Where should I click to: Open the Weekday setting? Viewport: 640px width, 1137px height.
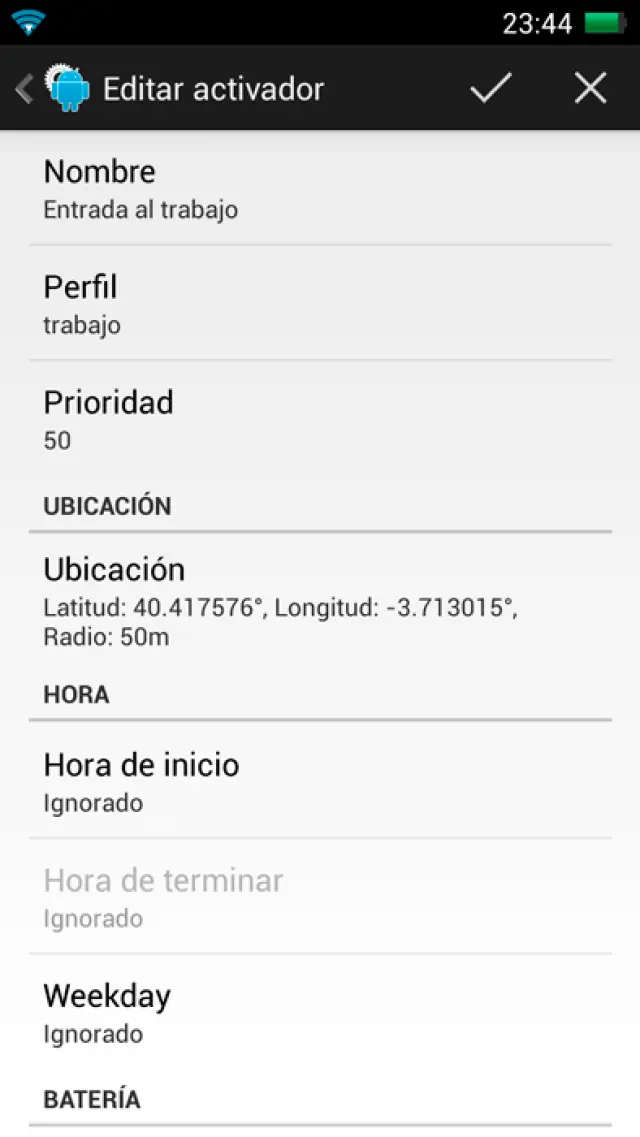point(320,1013)
